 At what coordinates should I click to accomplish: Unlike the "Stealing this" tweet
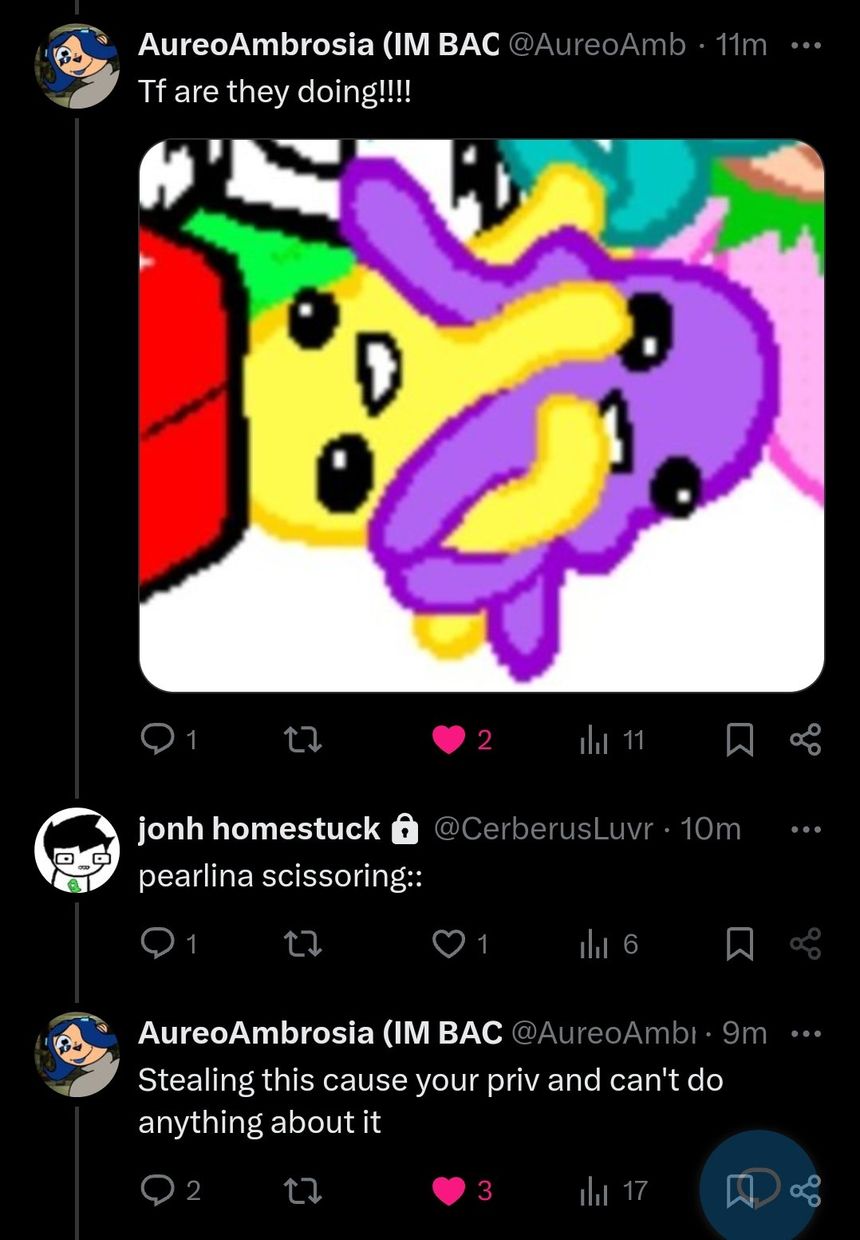(449, 1190)
